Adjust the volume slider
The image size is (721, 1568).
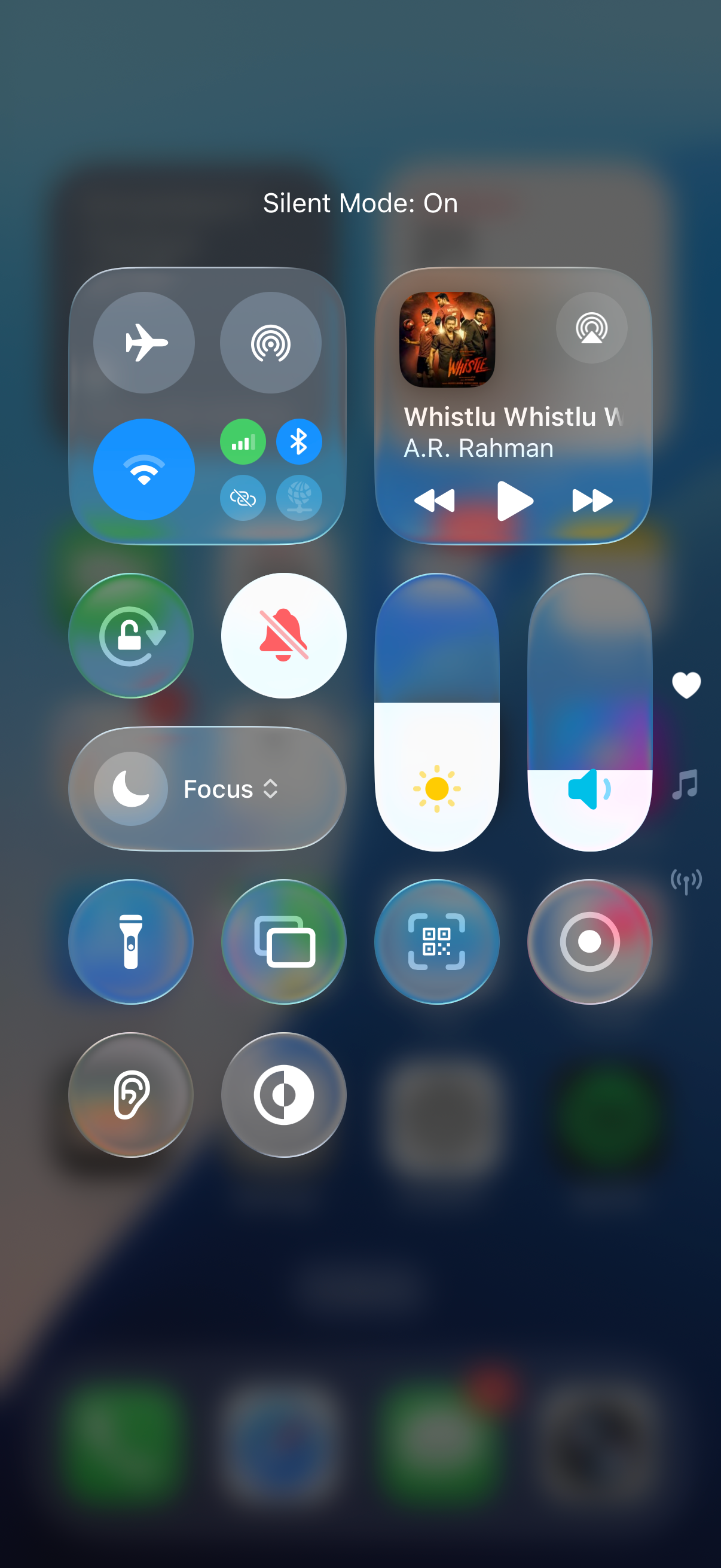(589, 712)
